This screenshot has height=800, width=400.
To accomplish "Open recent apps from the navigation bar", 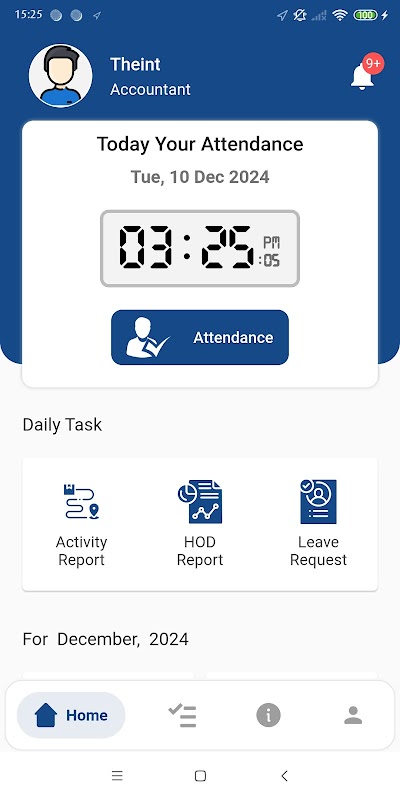I will [x=117, y=776].
